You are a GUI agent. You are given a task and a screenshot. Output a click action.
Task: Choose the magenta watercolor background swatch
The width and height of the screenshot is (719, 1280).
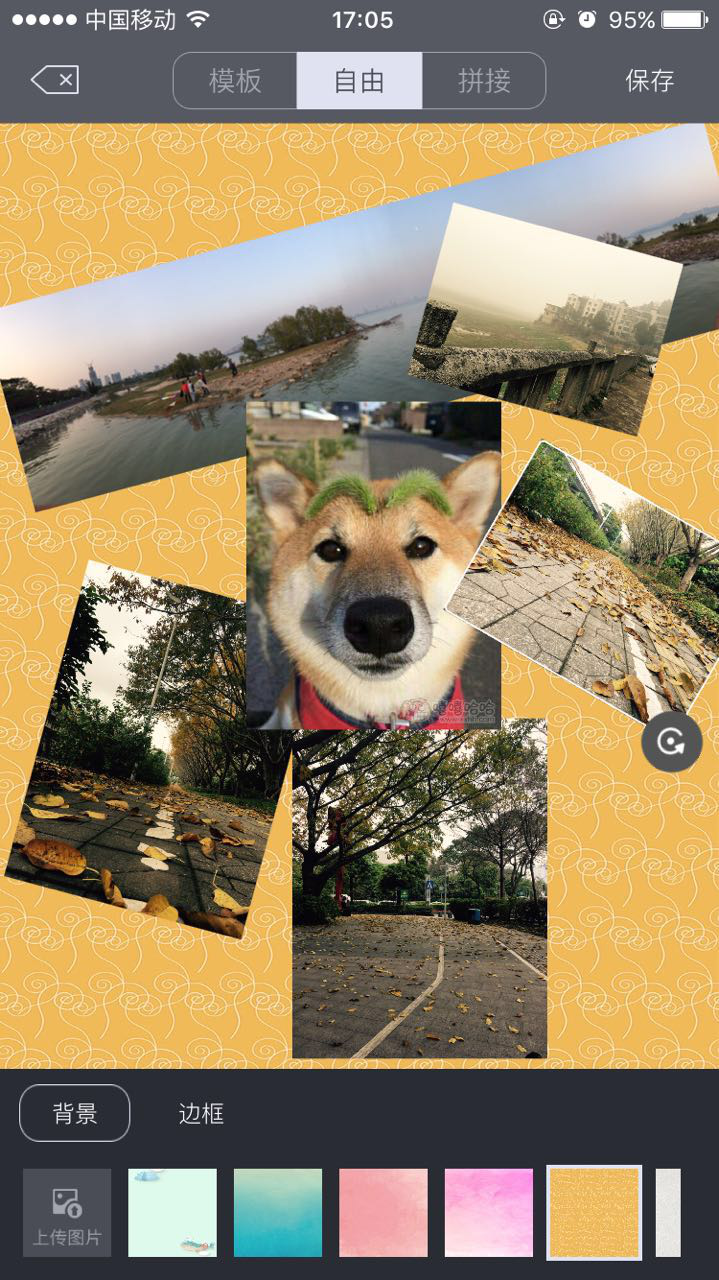489,1213
